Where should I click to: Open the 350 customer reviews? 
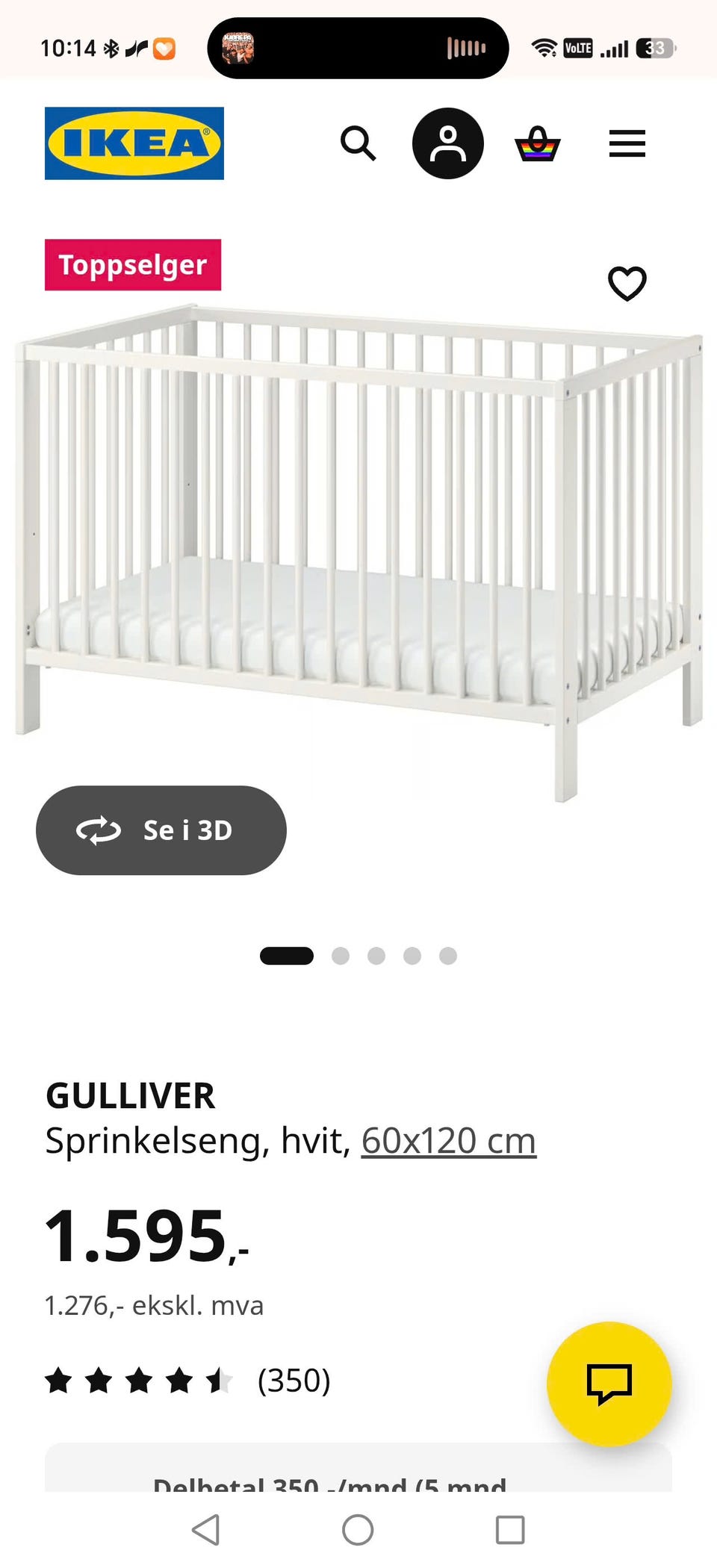click(294, 1381)
